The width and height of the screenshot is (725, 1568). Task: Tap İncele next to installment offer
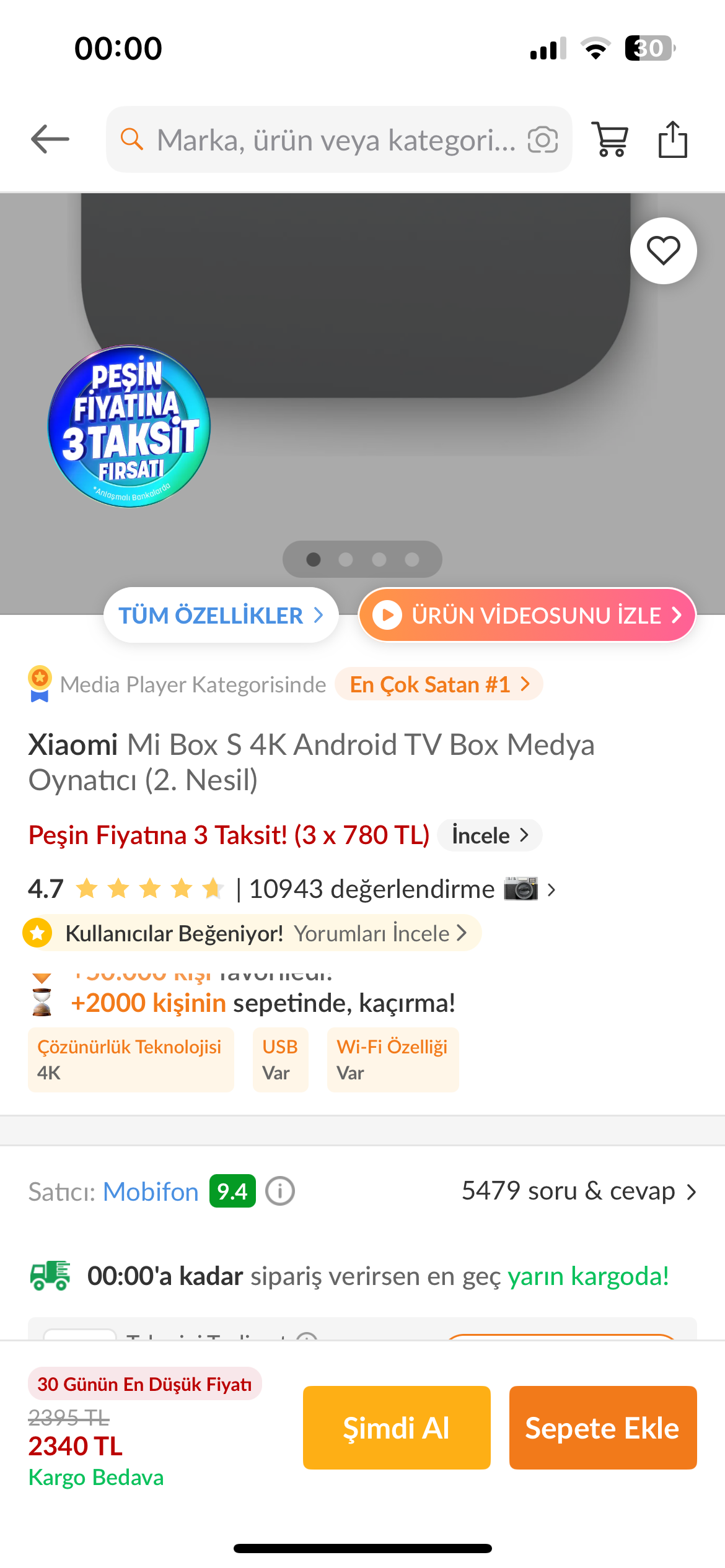(x=490, y=835)
